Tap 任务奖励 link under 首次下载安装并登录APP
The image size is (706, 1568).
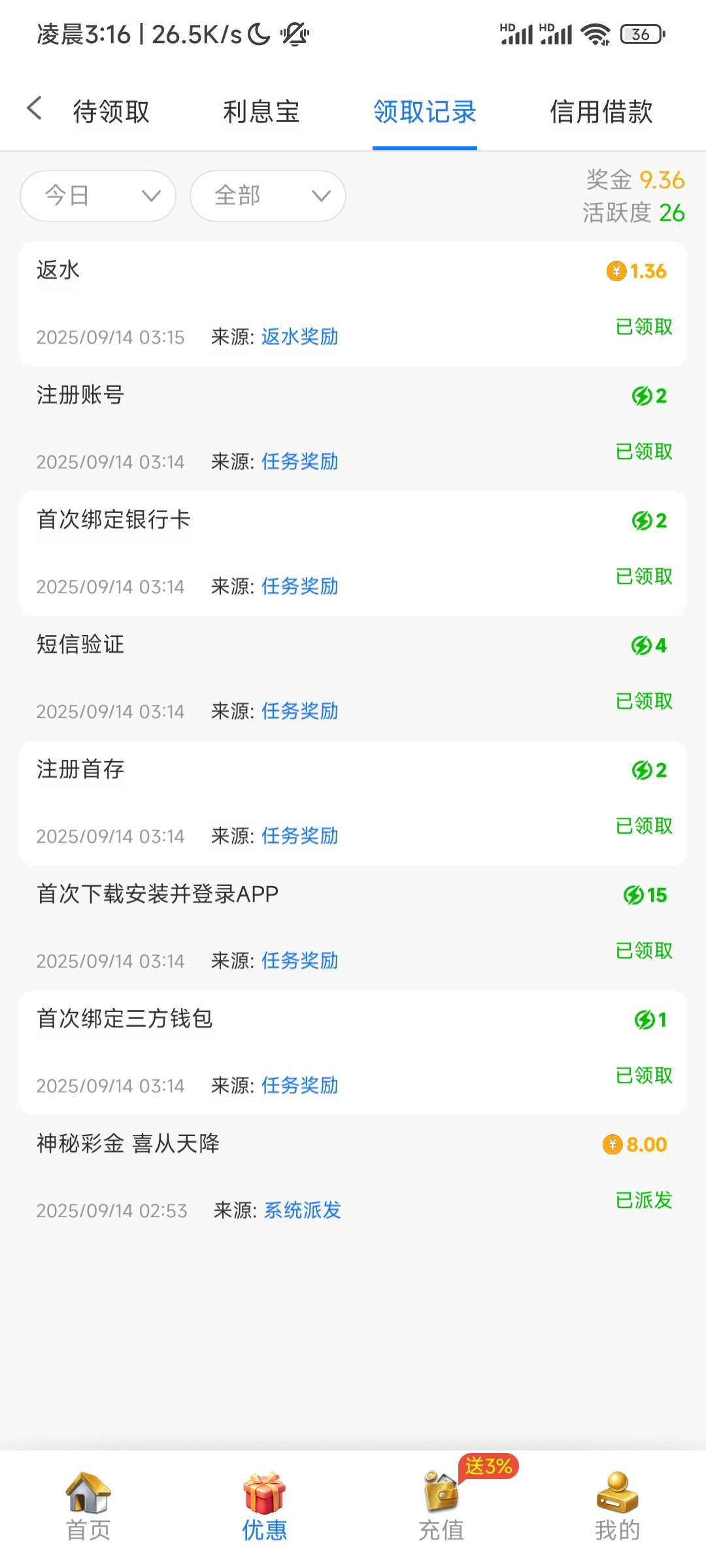pyautogui.click(x=299, y=960)
